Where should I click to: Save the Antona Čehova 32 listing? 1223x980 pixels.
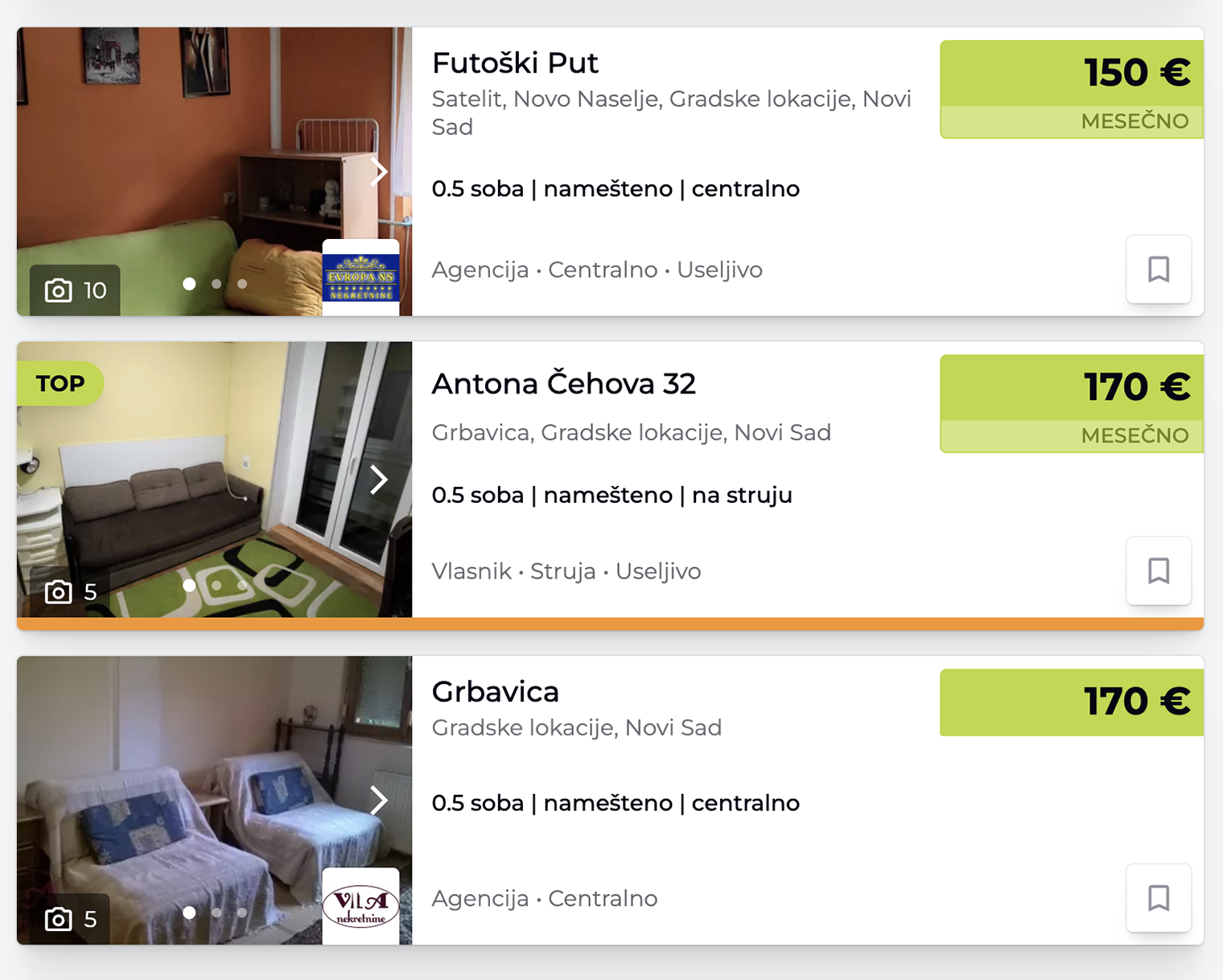pyautogui.click(x=1158, y=571)
